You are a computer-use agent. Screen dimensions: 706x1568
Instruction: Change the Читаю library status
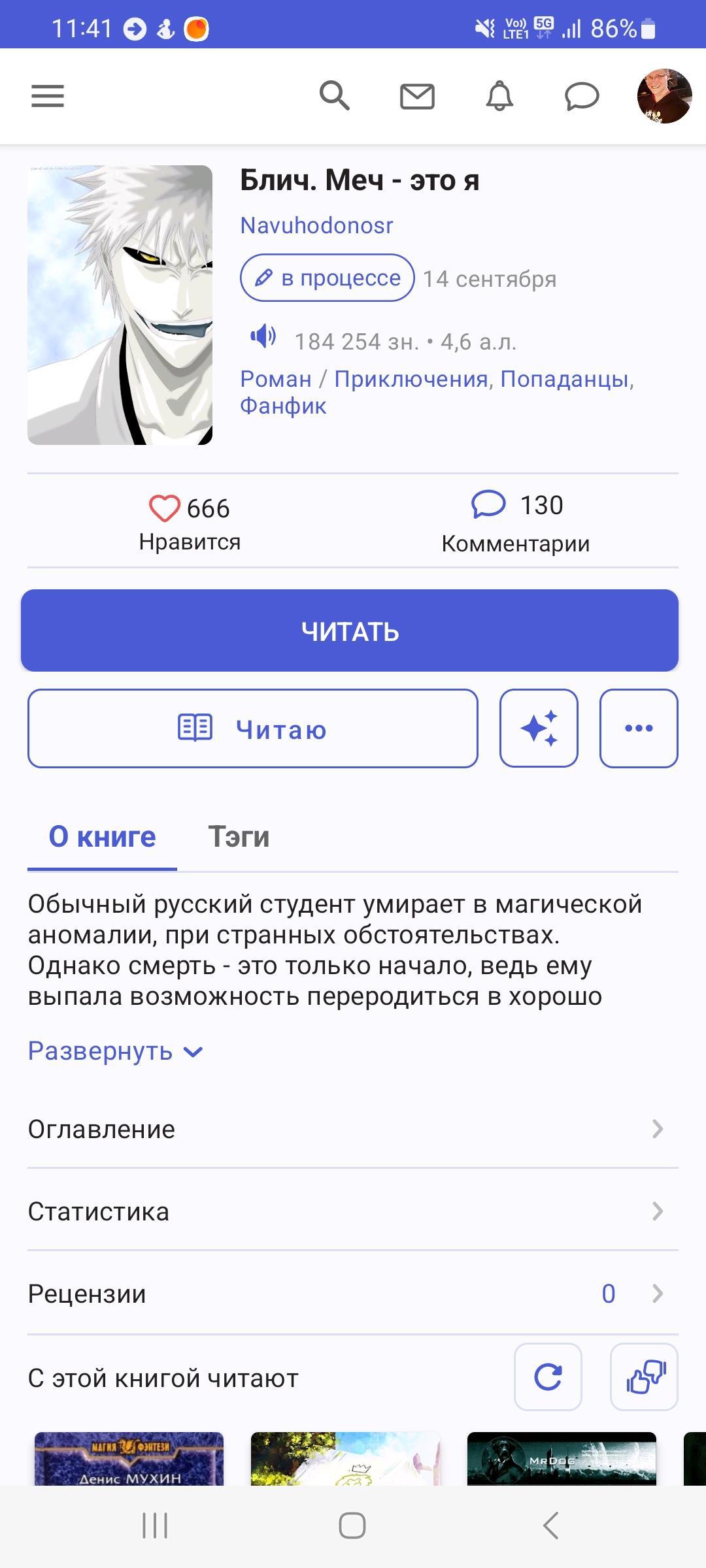253,728
